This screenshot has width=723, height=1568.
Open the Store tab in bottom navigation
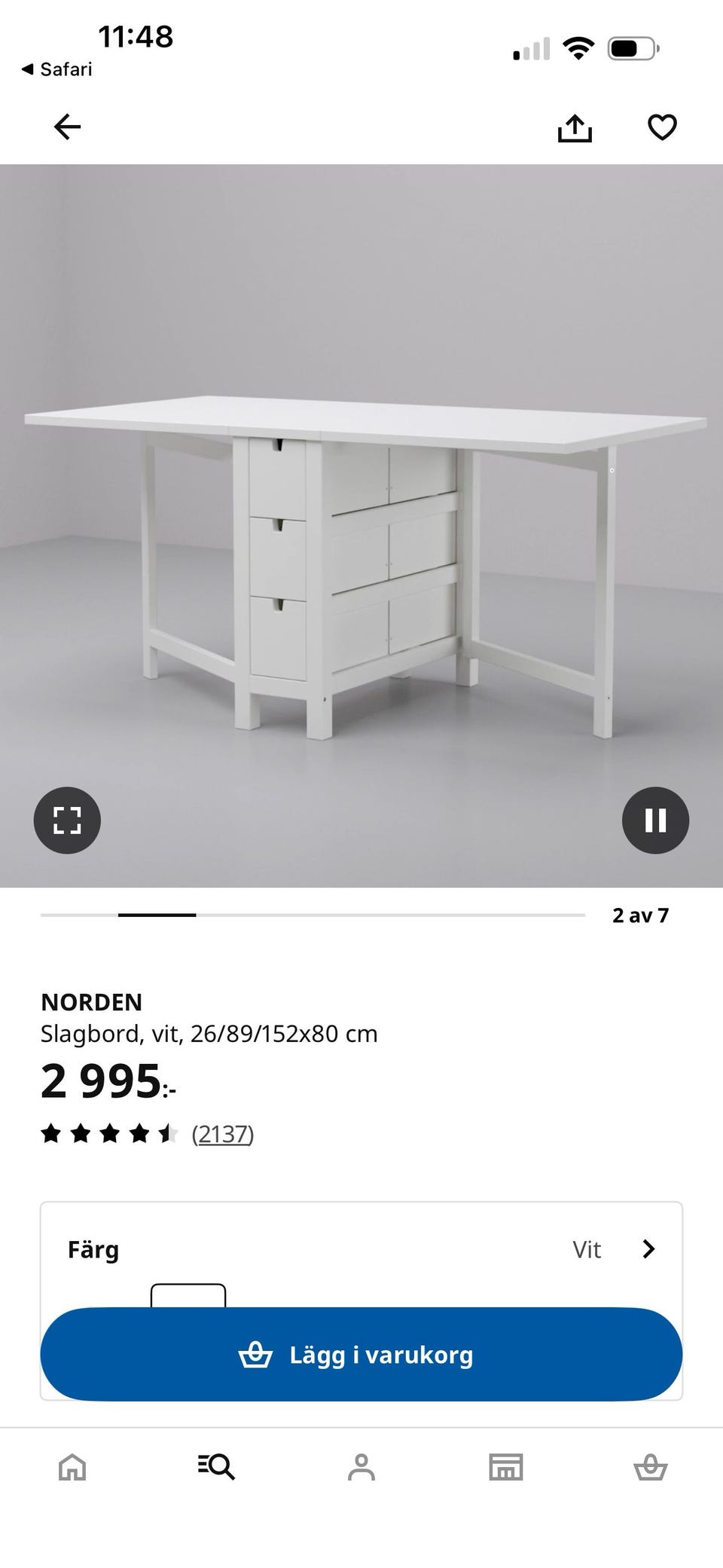[506, 1468]
